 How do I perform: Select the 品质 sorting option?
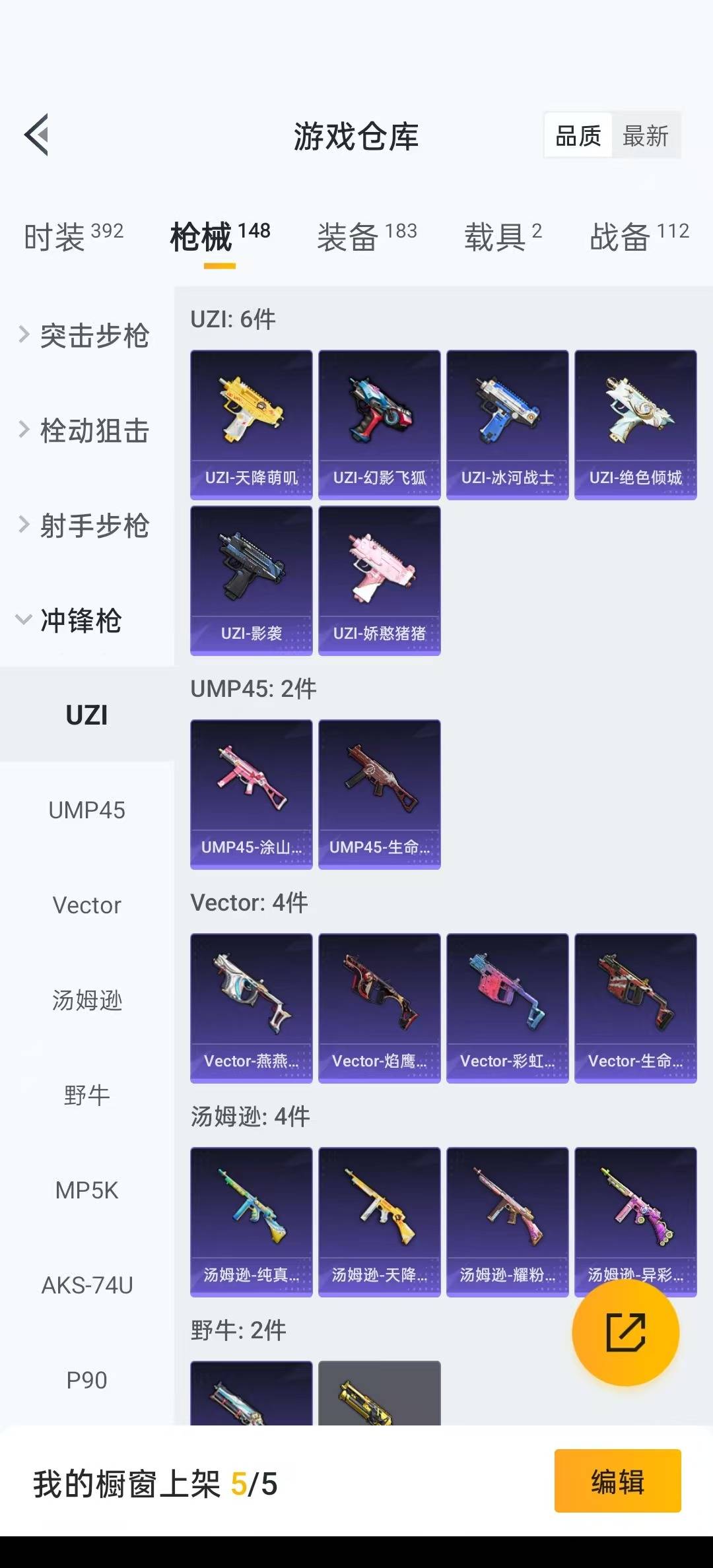[x=578, y=136]
